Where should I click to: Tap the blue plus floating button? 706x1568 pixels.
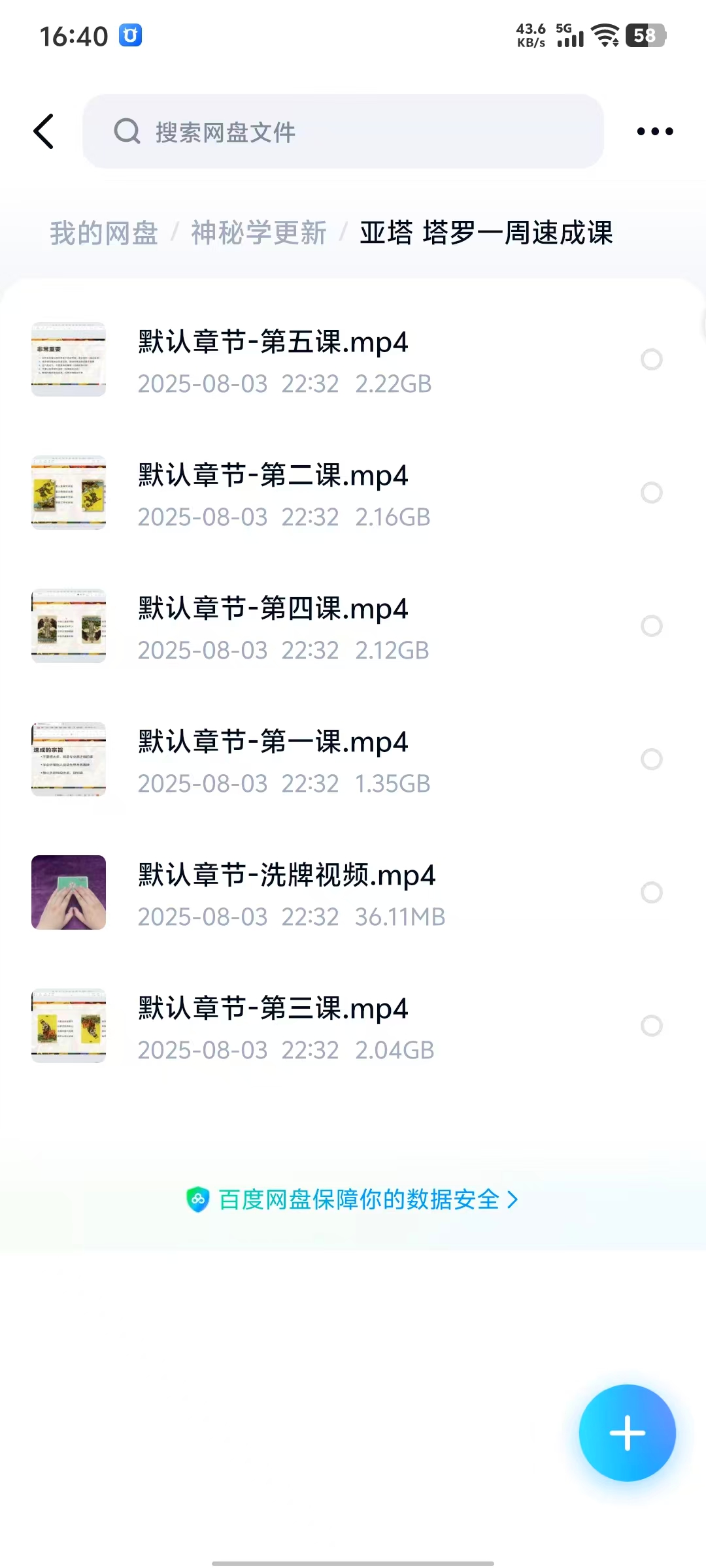(x=627, y=1433)
